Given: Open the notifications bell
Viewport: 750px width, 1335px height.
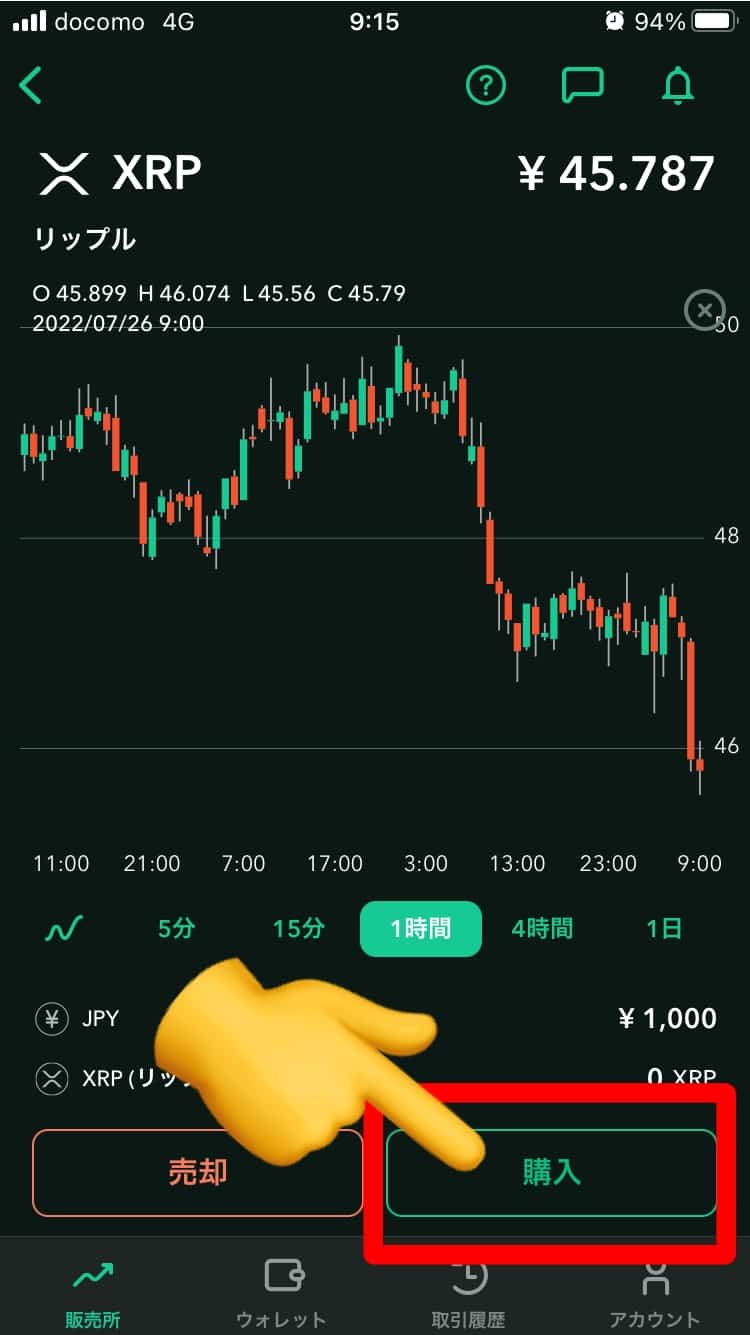Looking at the screenshot, I should (678, 86).
